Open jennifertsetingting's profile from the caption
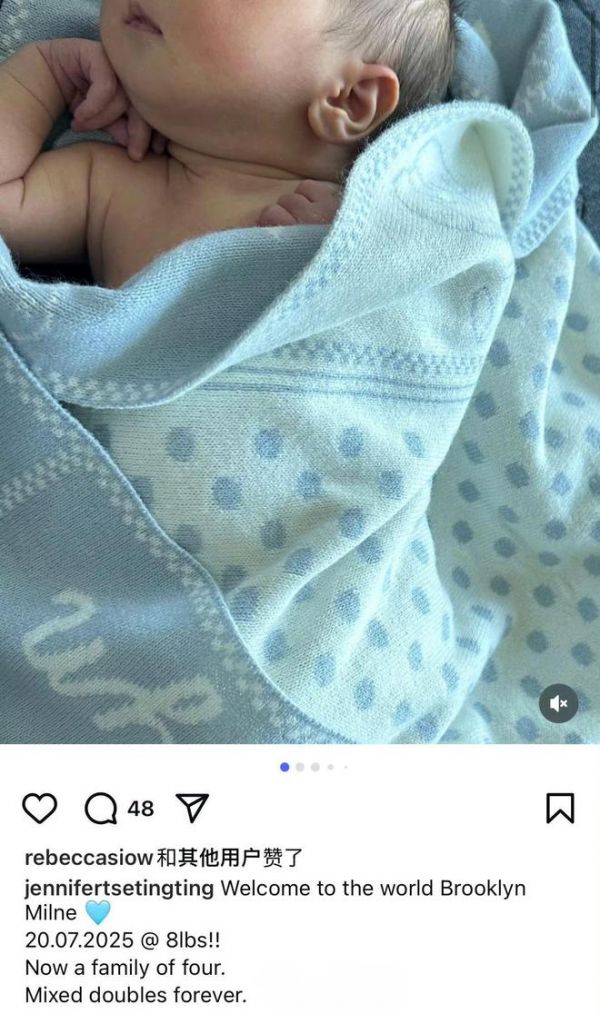 pyautogui.click(x=119, y=888)
